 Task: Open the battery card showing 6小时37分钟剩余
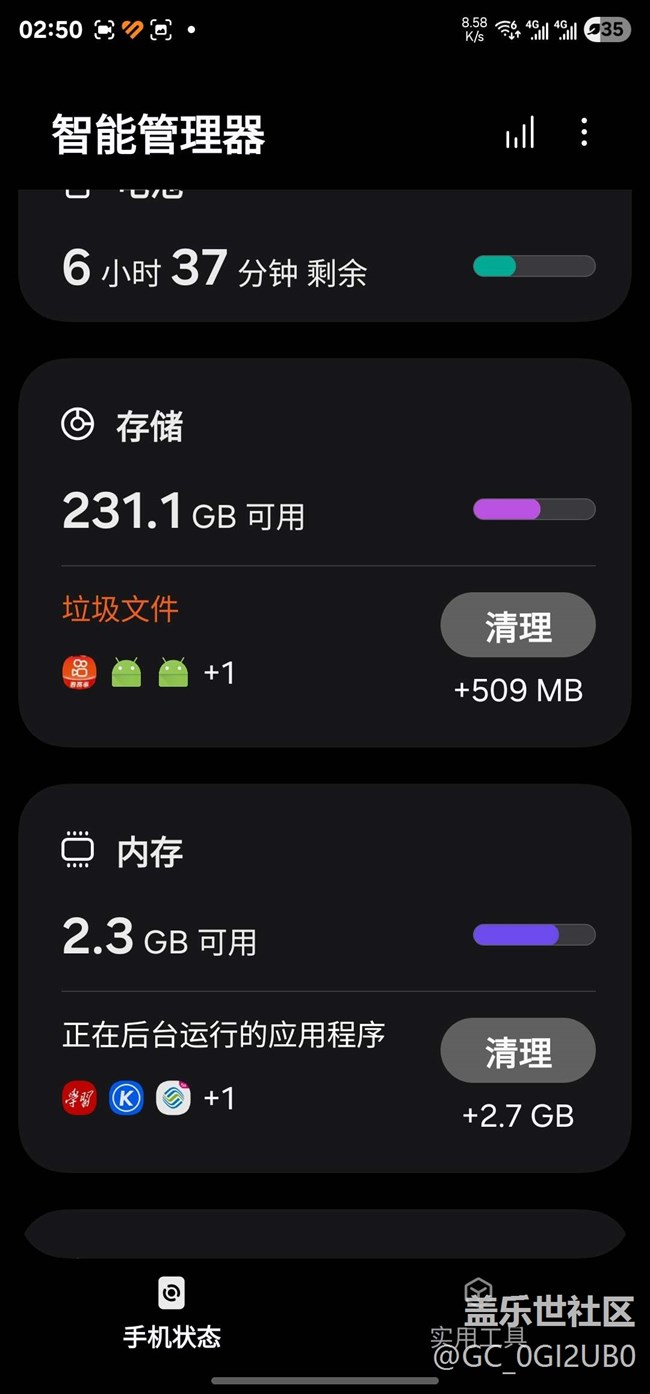pos(324,268)
